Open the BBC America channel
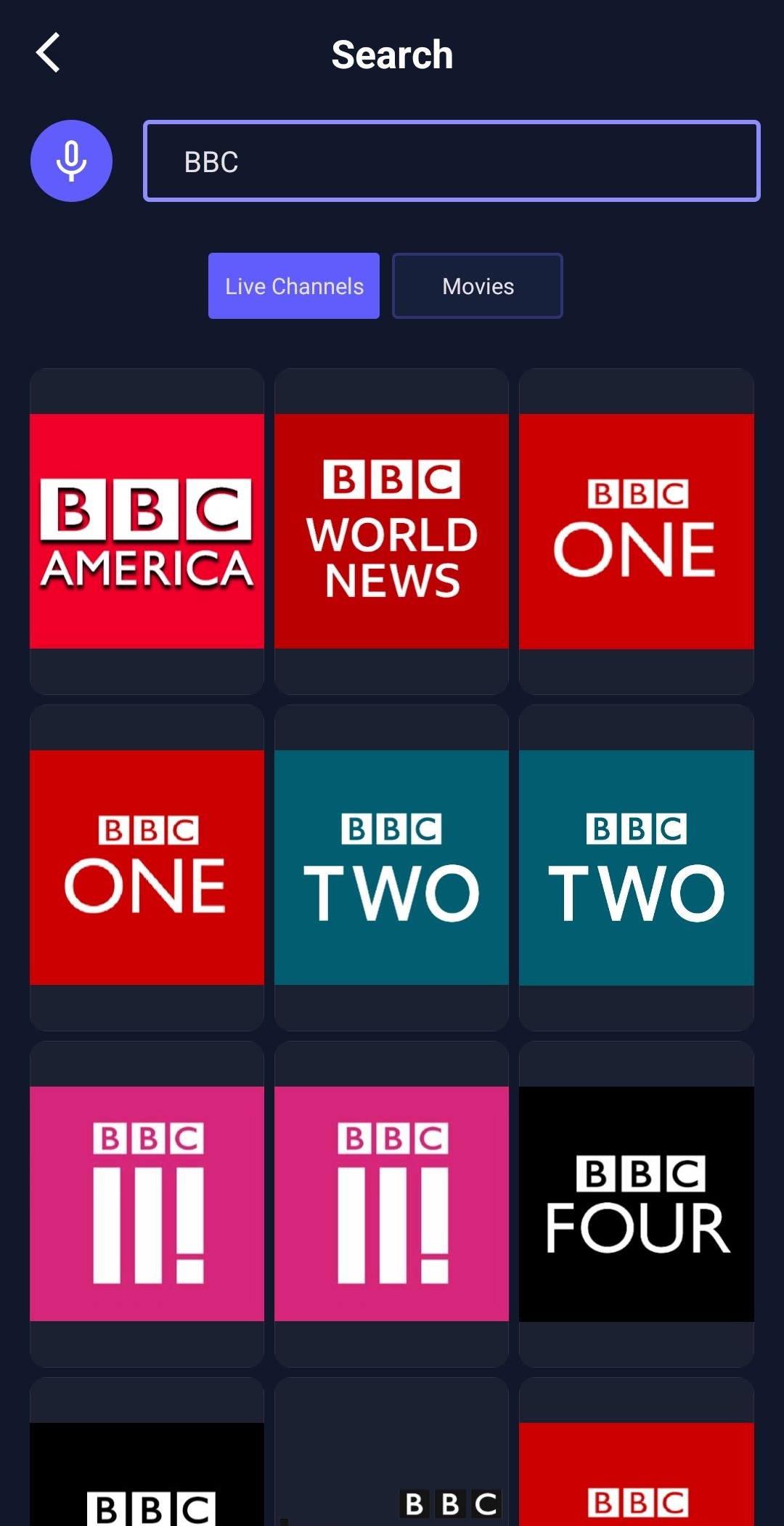 click(x=147, y=531)
